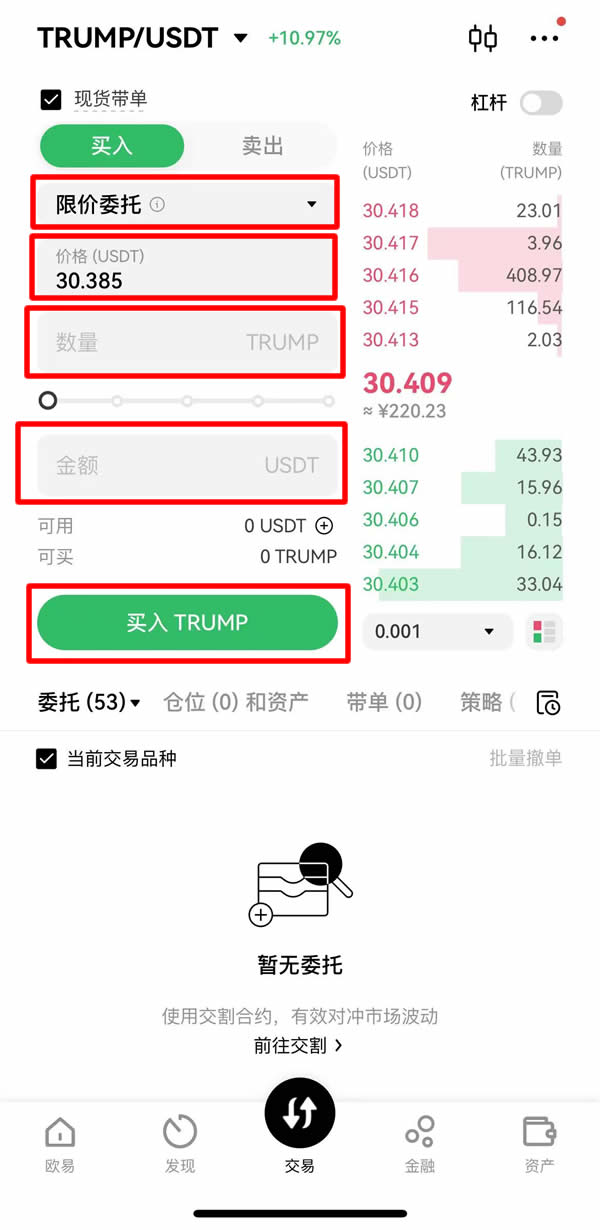
Task: Switch to the 仓位 (0) 和资产 tab
Action: 235,702
